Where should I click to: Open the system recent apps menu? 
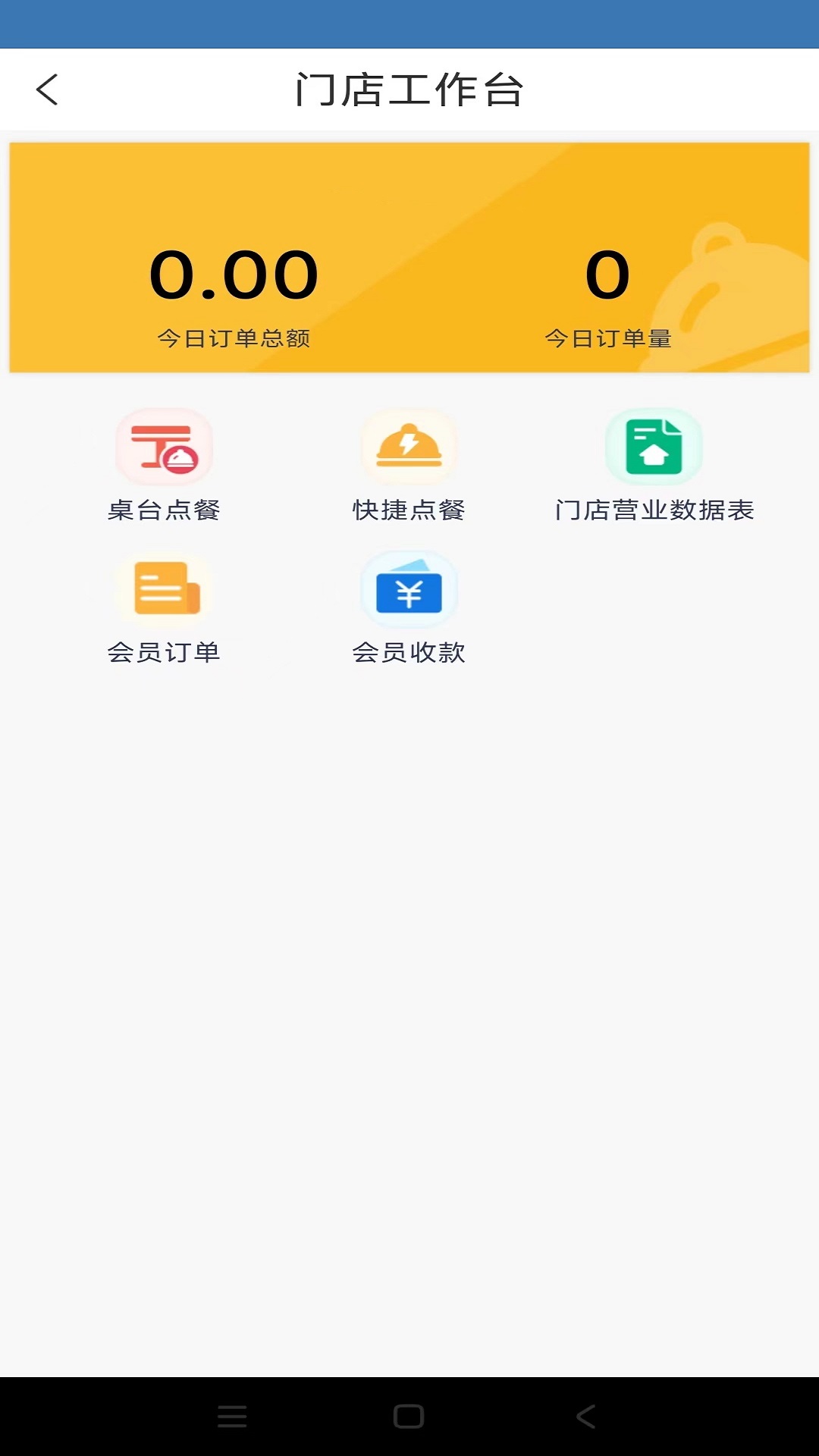coord(232,1416)
